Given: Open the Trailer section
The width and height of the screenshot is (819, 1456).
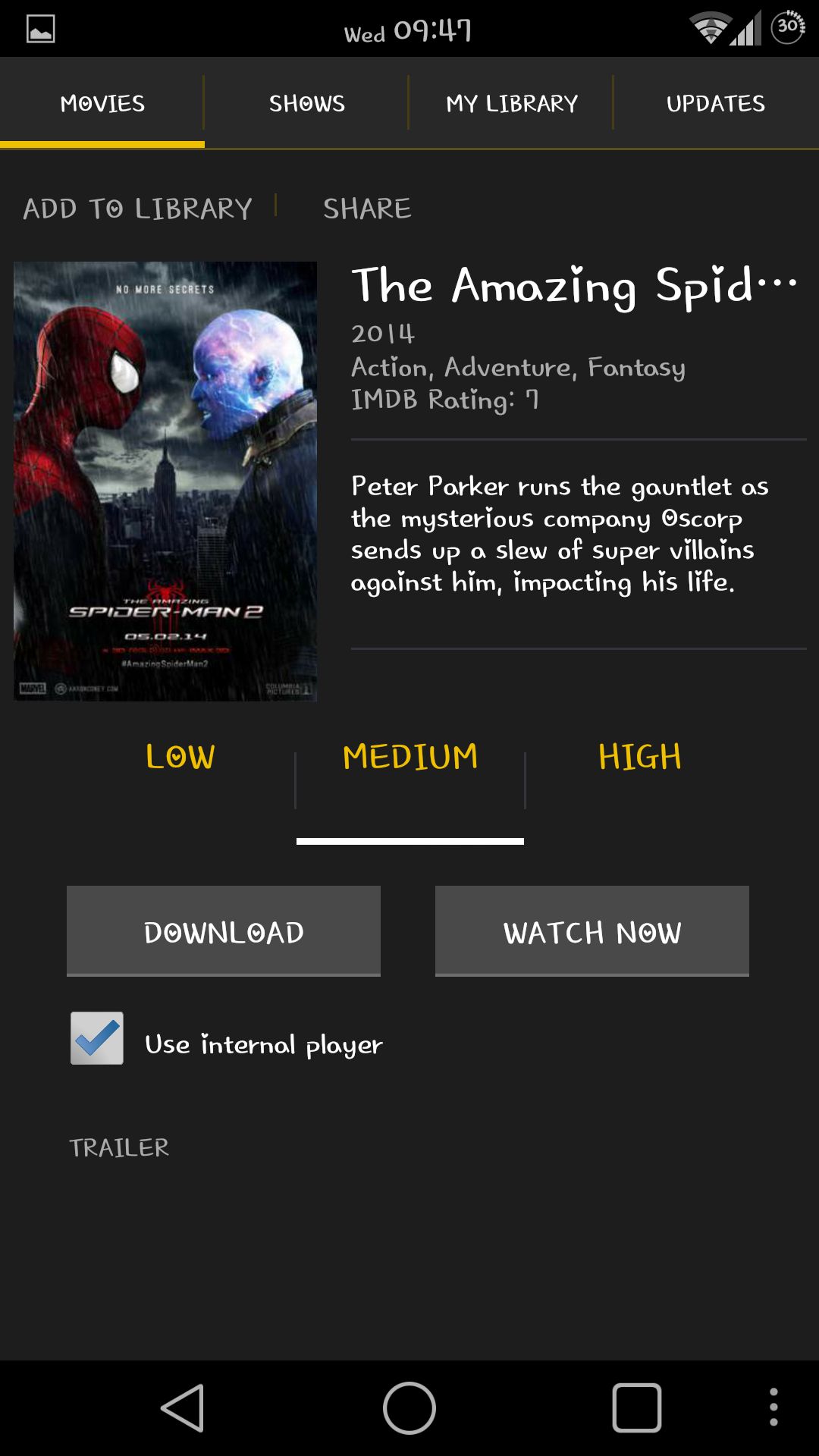Looking at the screenshot, I should pos(119,1147).
